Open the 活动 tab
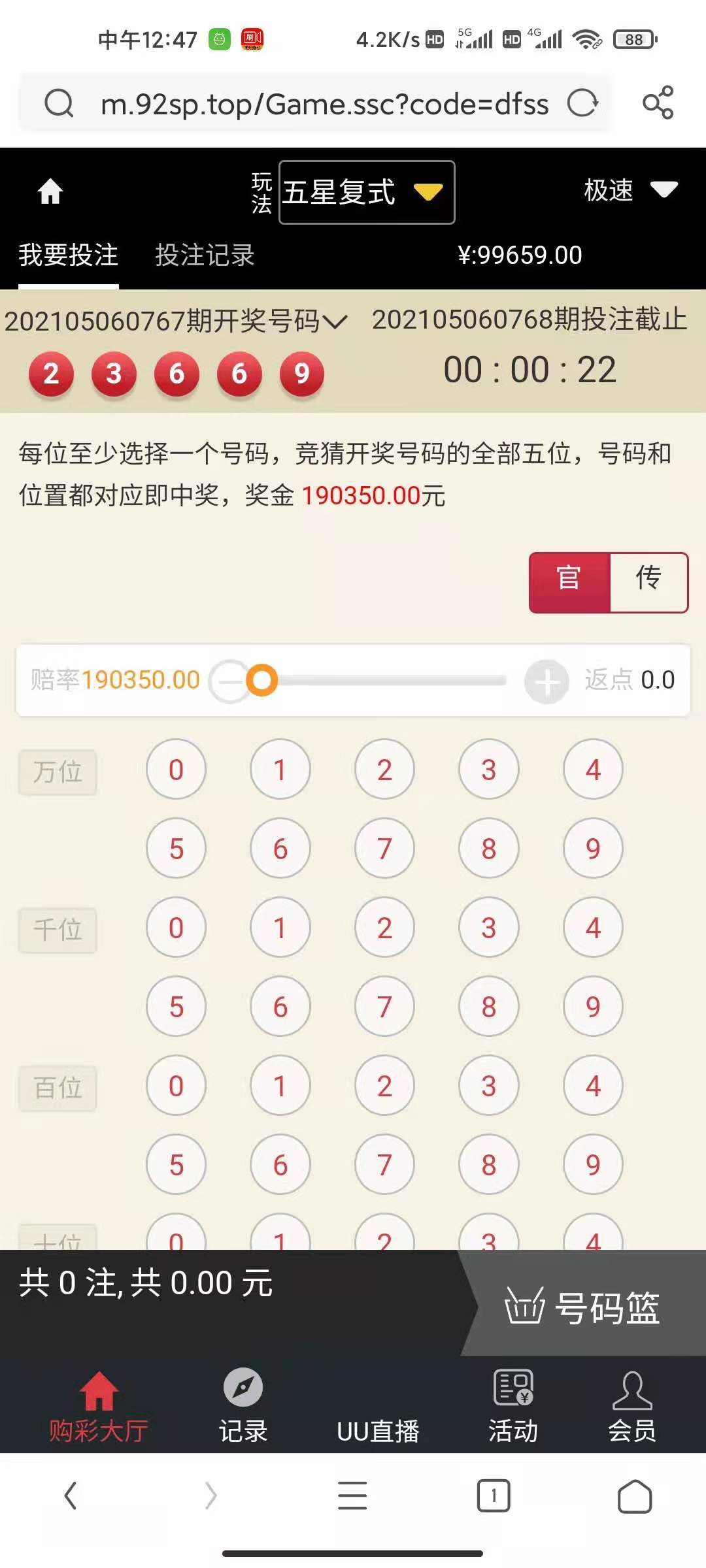Screen dimensions: 706x1568 coord(513,1405)
